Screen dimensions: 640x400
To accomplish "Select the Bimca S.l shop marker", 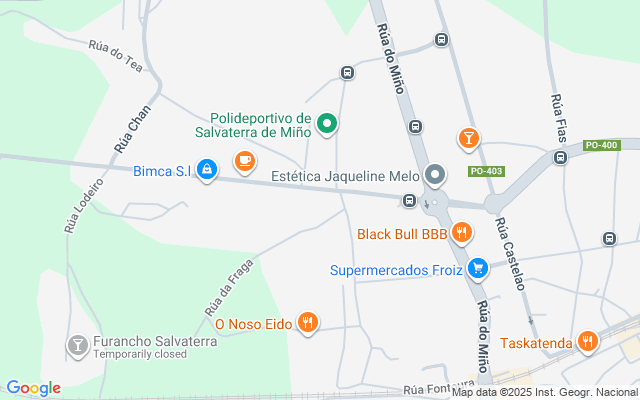I will (207, 170).
